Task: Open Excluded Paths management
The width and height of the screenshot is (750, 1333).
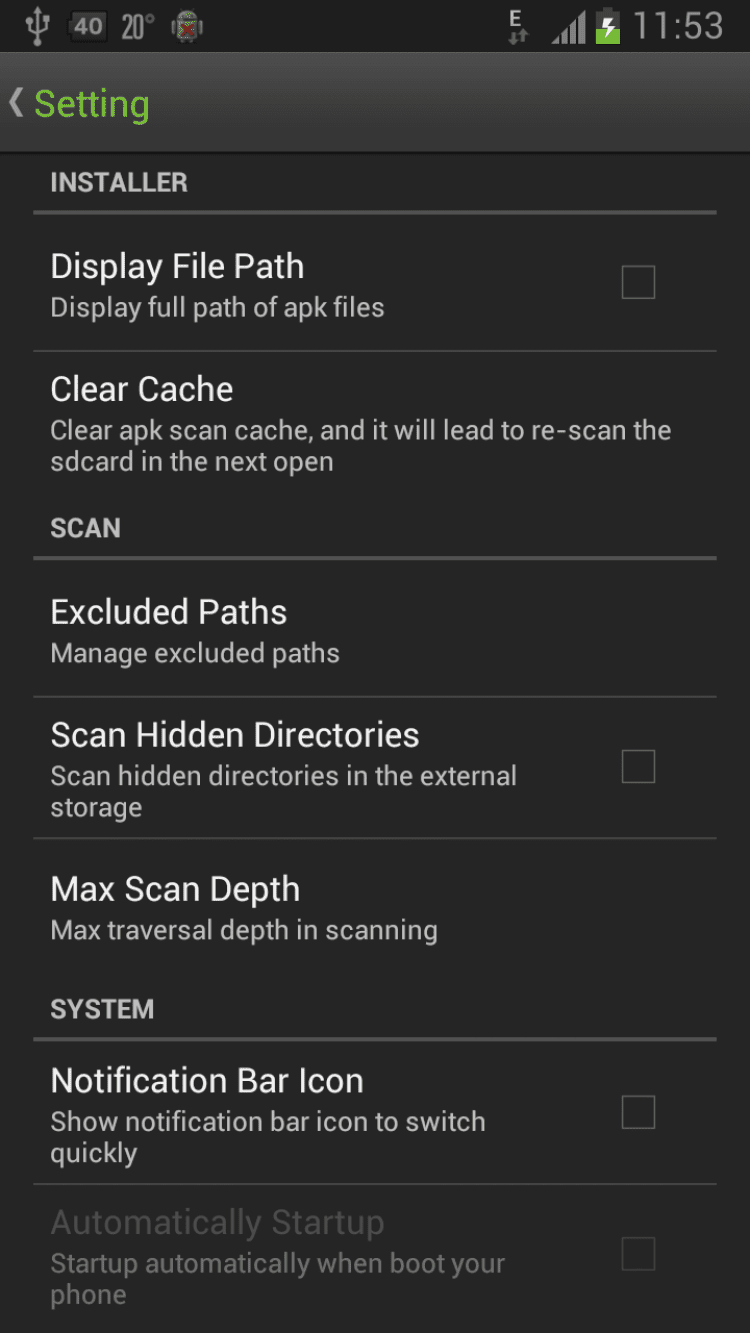Action: point(360,631)
